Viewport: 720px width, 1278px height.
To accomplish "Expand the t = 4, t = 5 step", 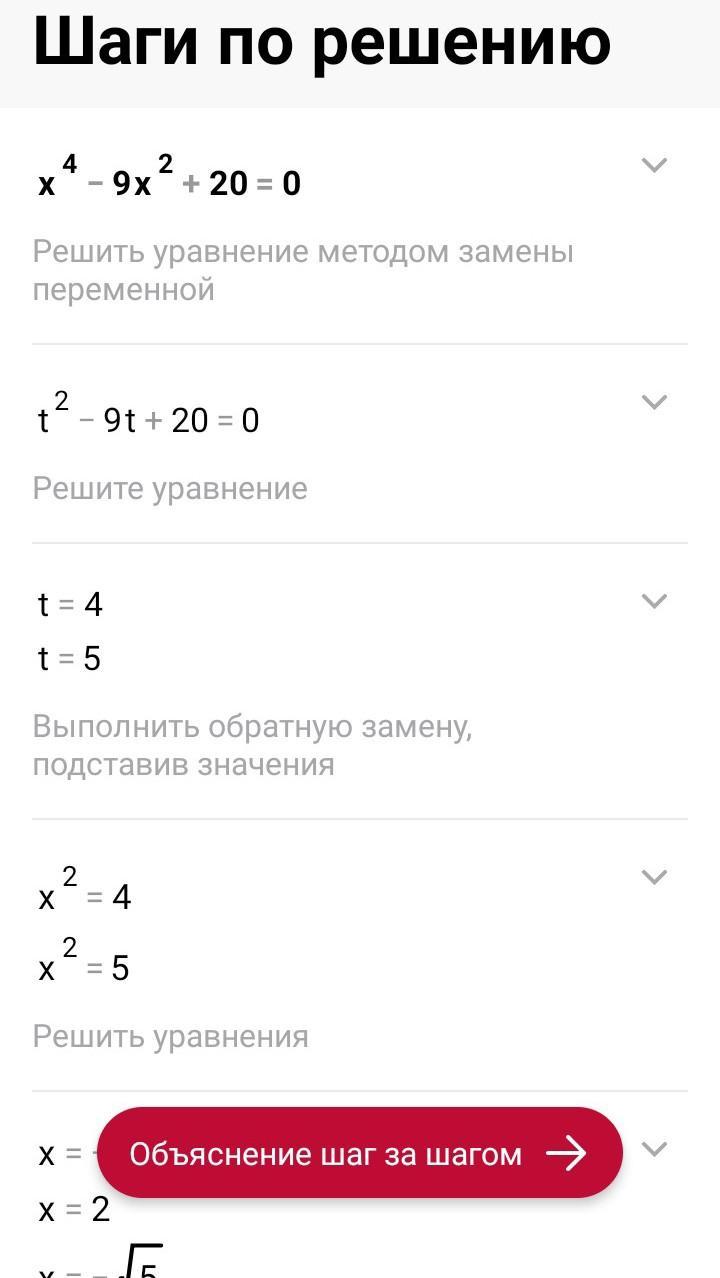I will click(653, 601).
